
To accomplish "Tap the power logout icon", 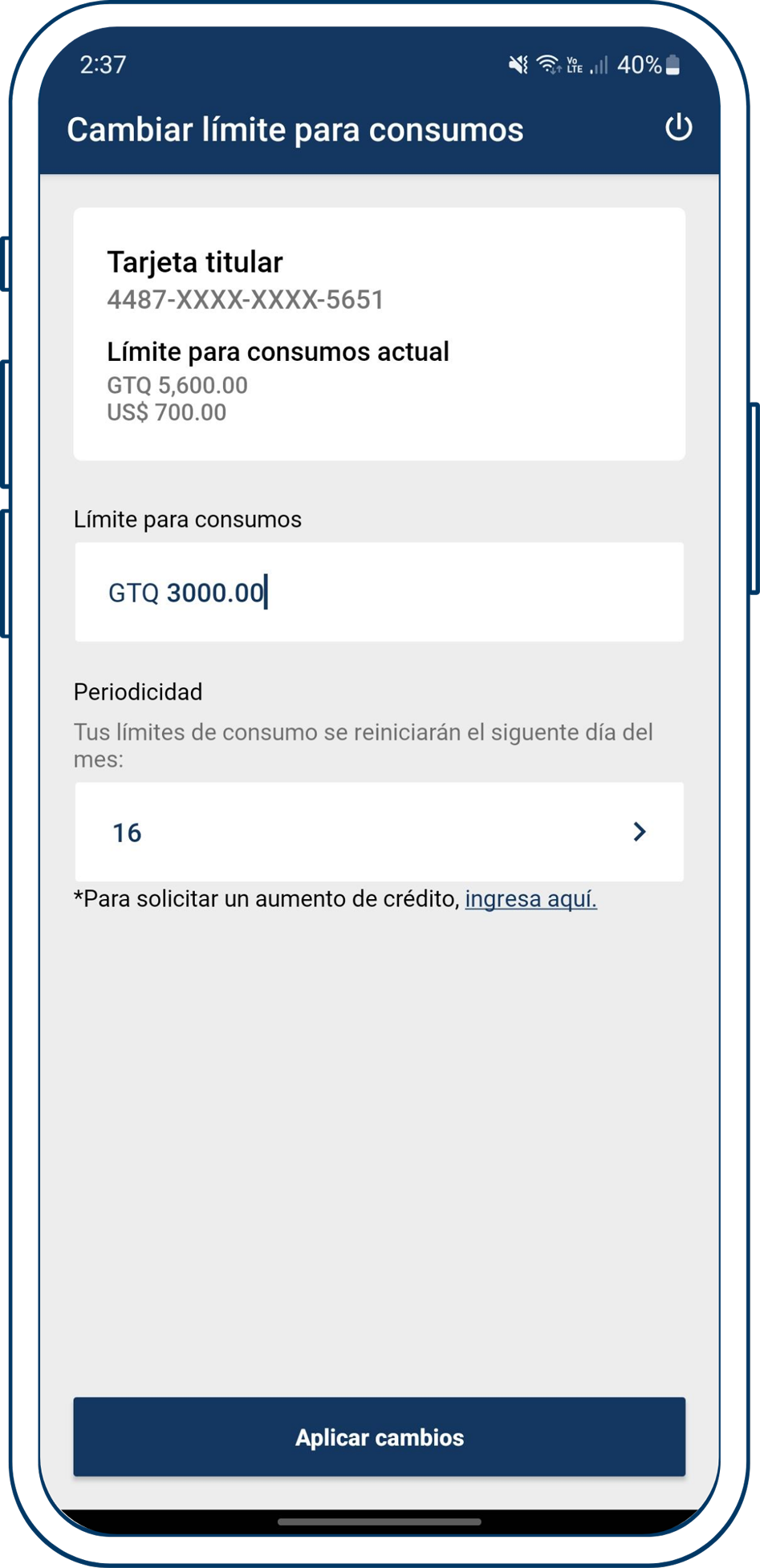I will [x=678, y=128].
